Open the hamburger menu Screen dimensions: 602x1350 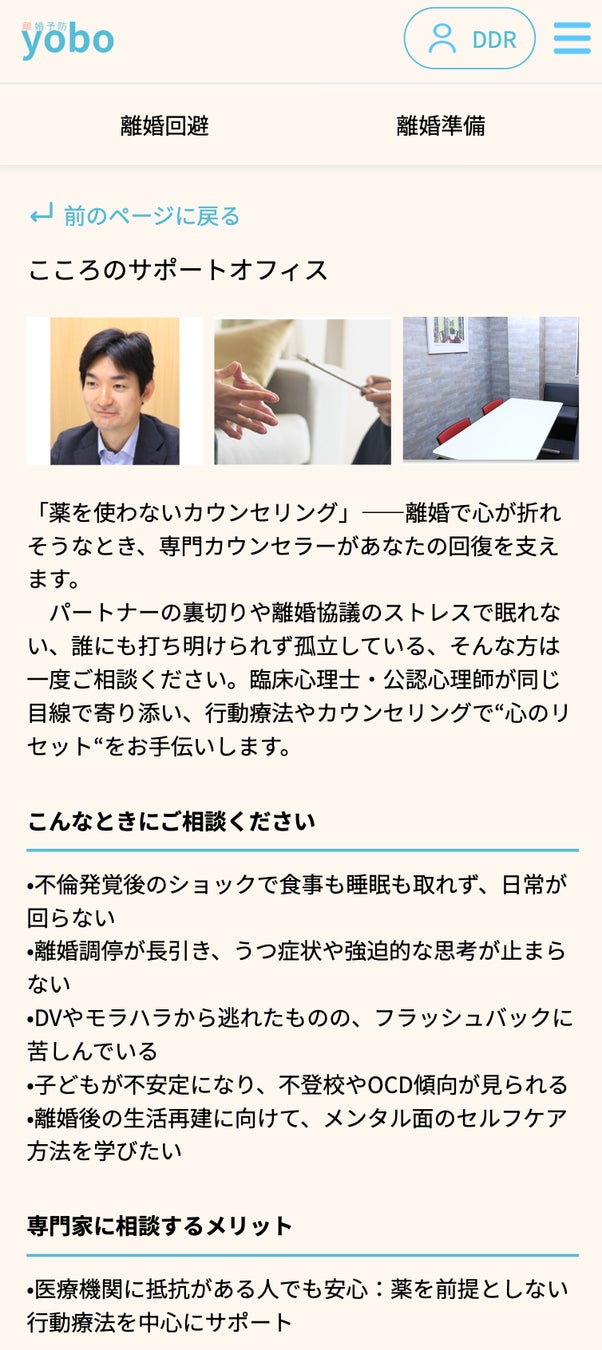(x=572, y=38)
